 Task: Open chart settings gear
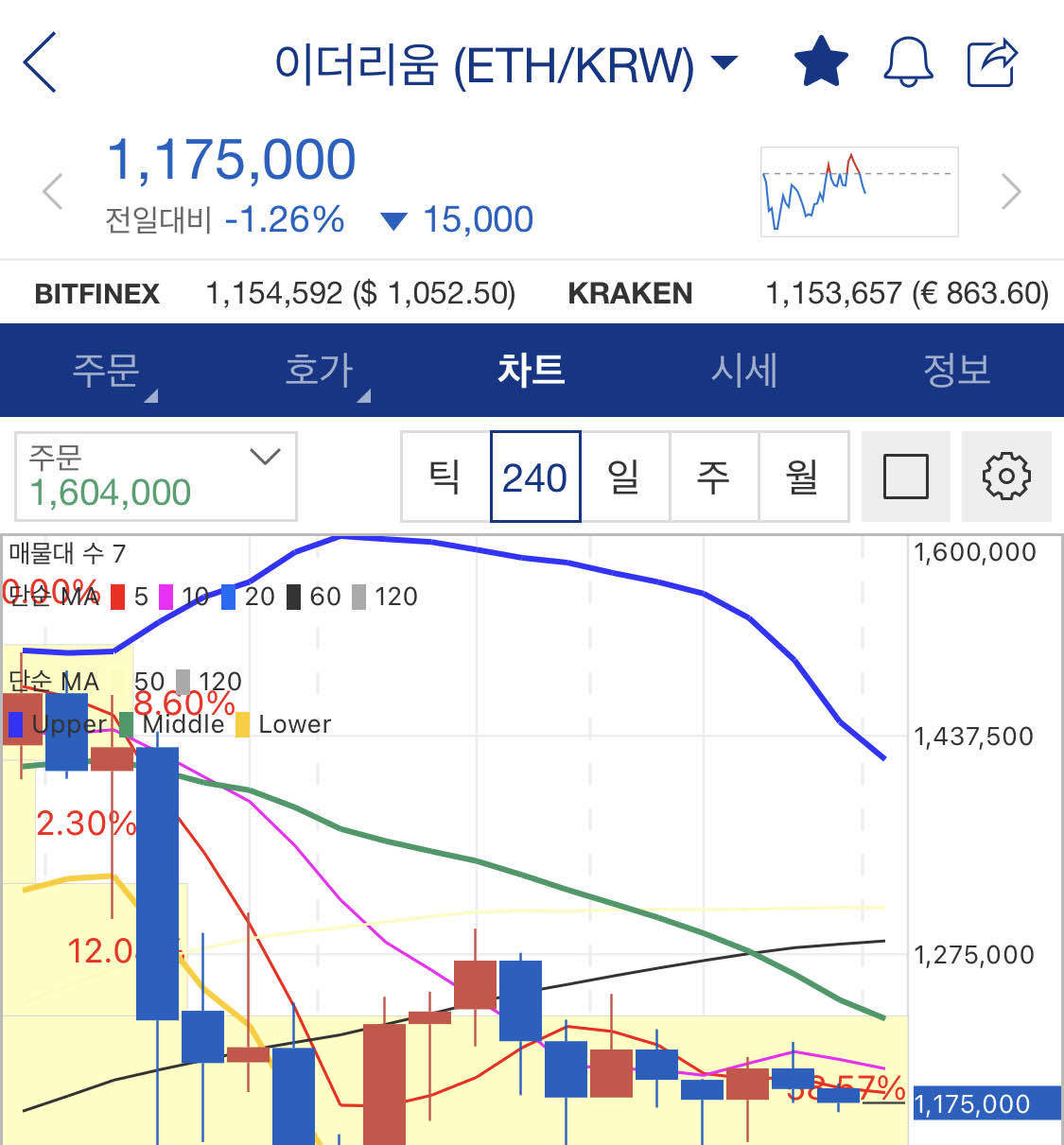[1005, 477]
